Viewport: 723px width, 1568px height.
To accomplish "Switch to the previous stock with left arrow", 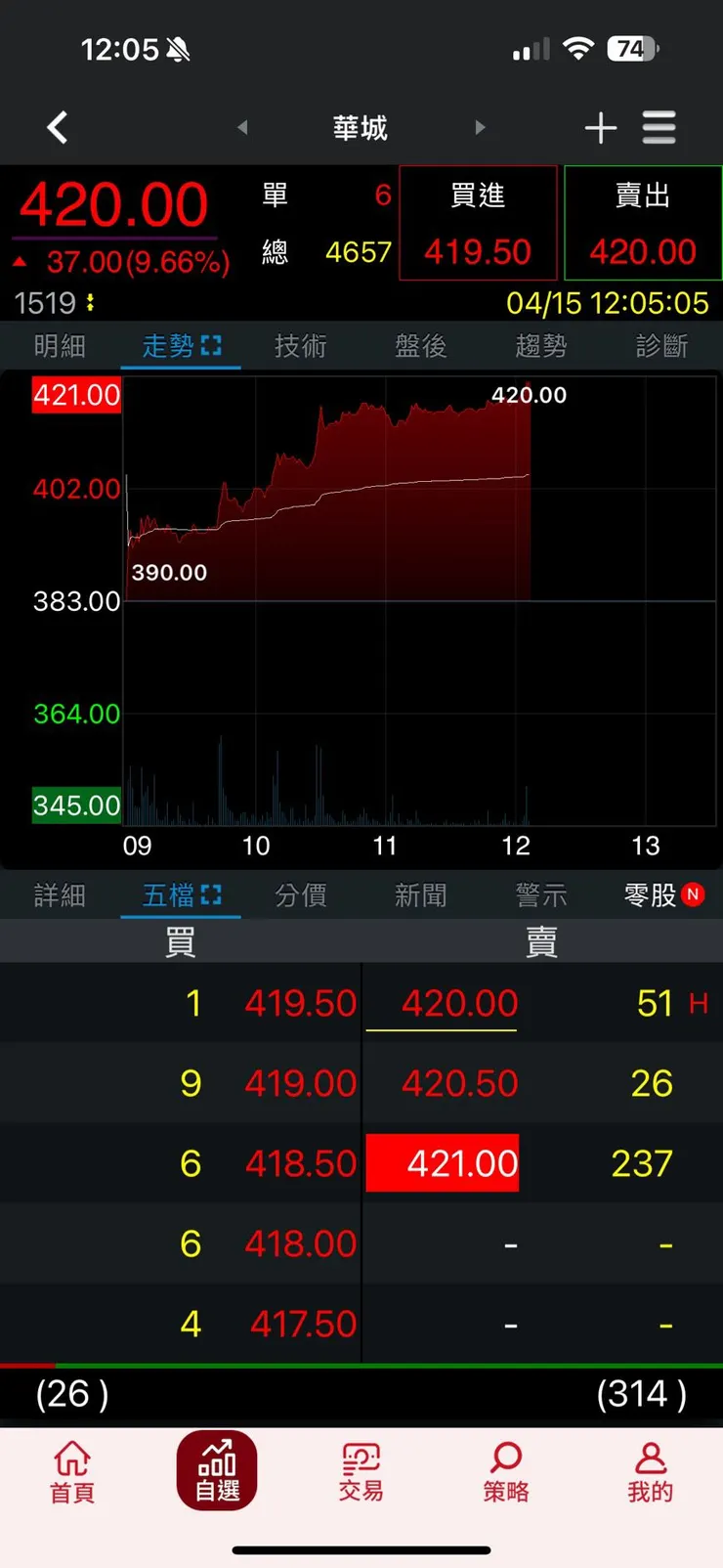I will click(242, 127).
